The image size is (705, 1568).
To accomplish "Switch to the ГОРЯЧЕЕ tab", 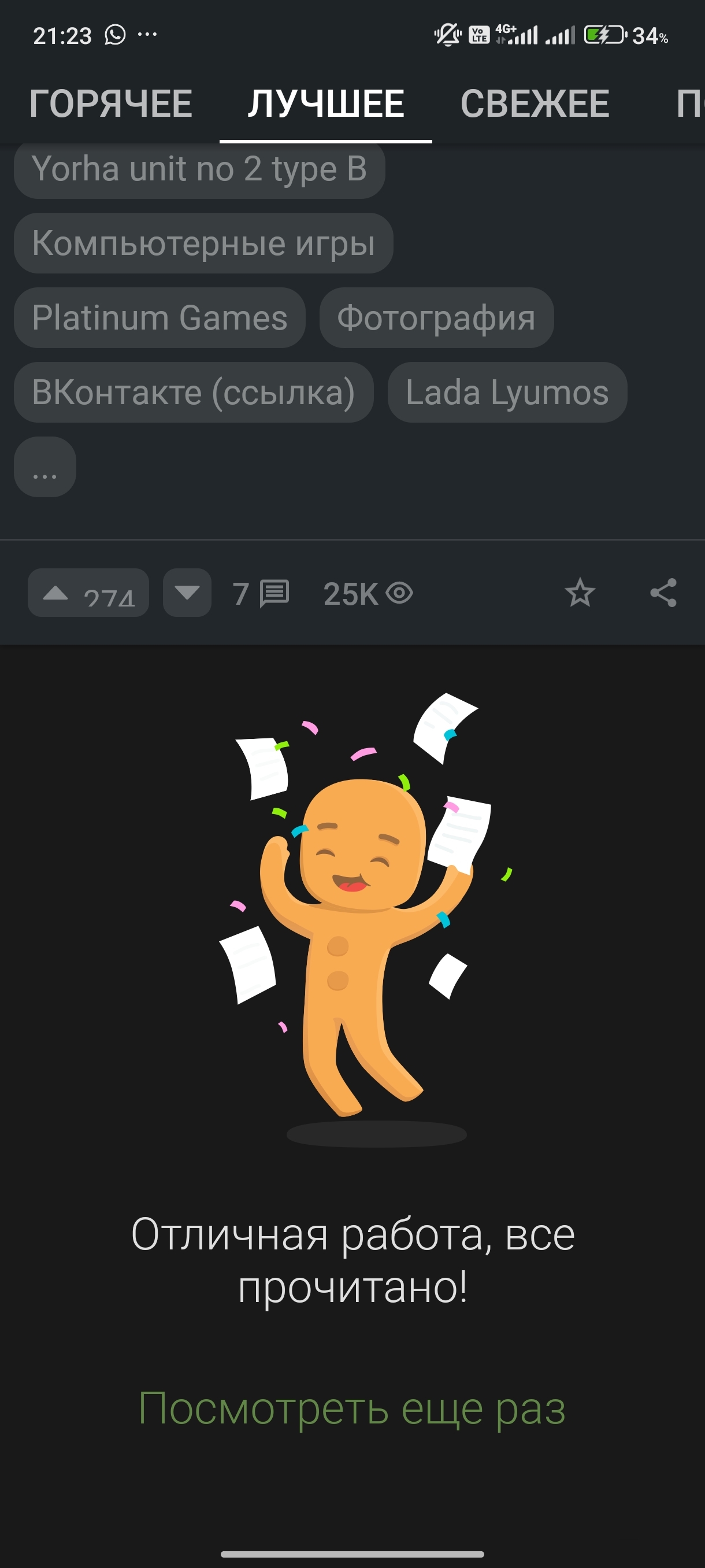I will point(111,103).
